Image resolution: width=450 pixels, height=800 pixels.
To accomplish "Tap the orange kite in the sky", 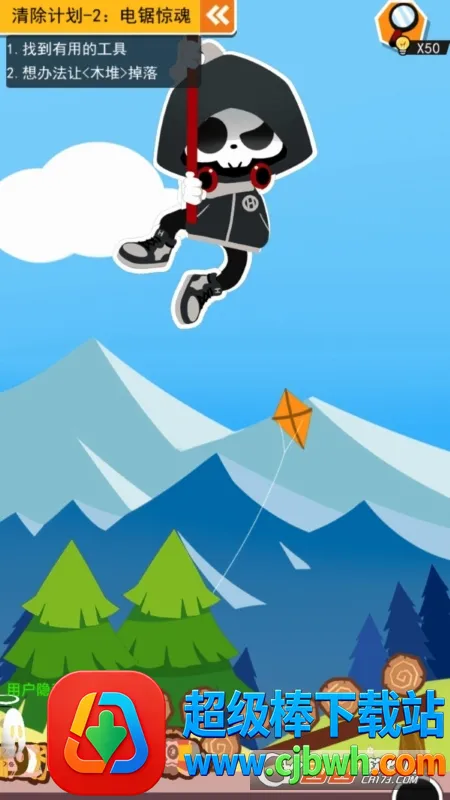I will point(292,418).
